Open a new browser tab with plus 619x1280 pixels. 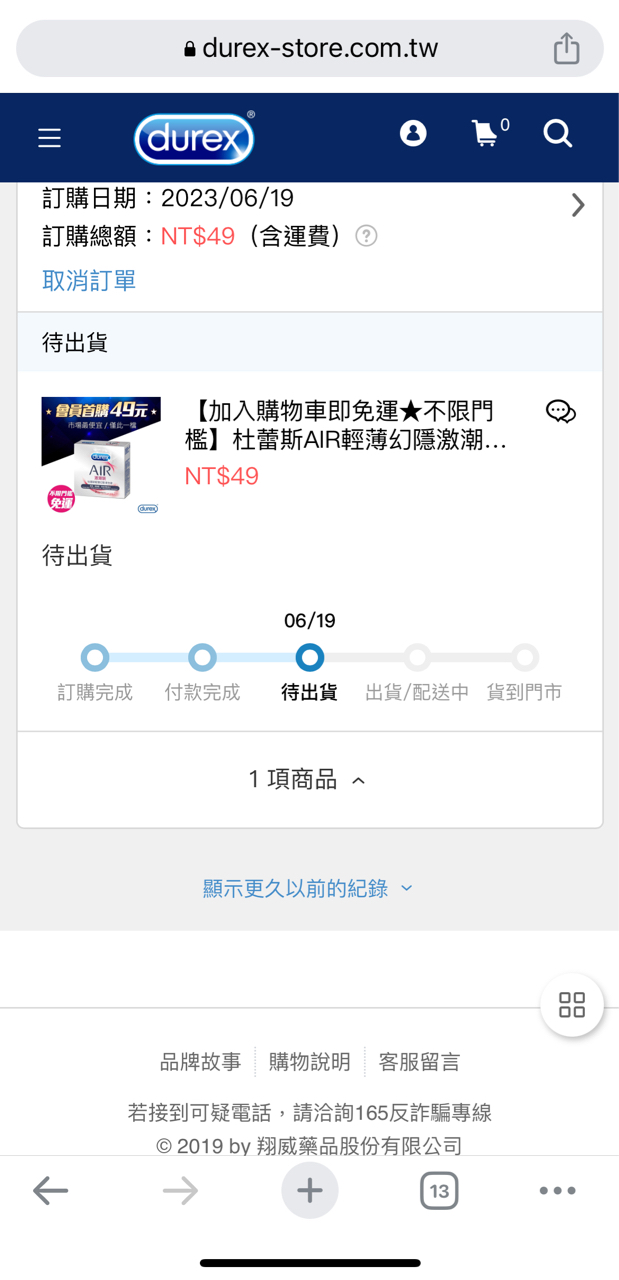pos(310,1191)
